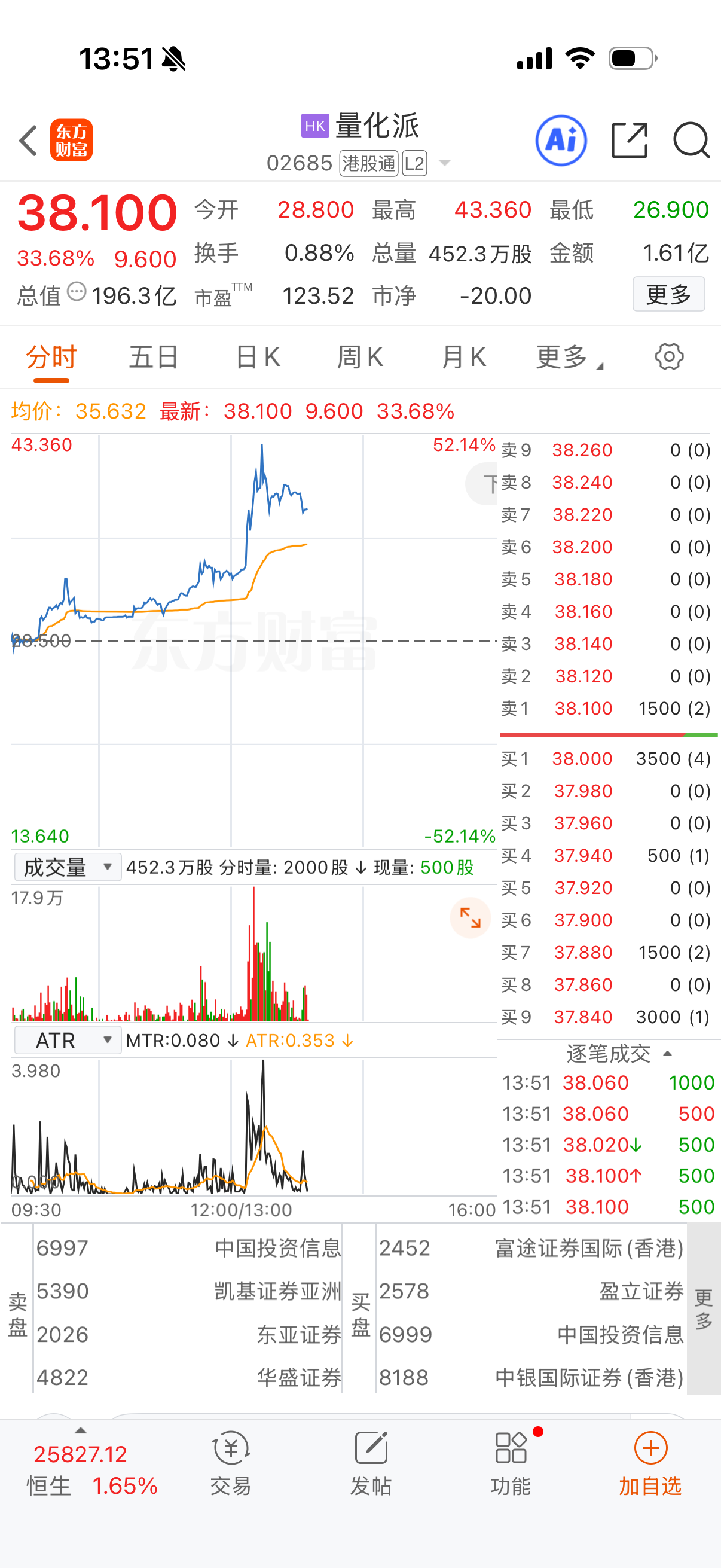Select the 月K chart tab
This screenshot has height=1568, width=721.
tap(464, 357)
